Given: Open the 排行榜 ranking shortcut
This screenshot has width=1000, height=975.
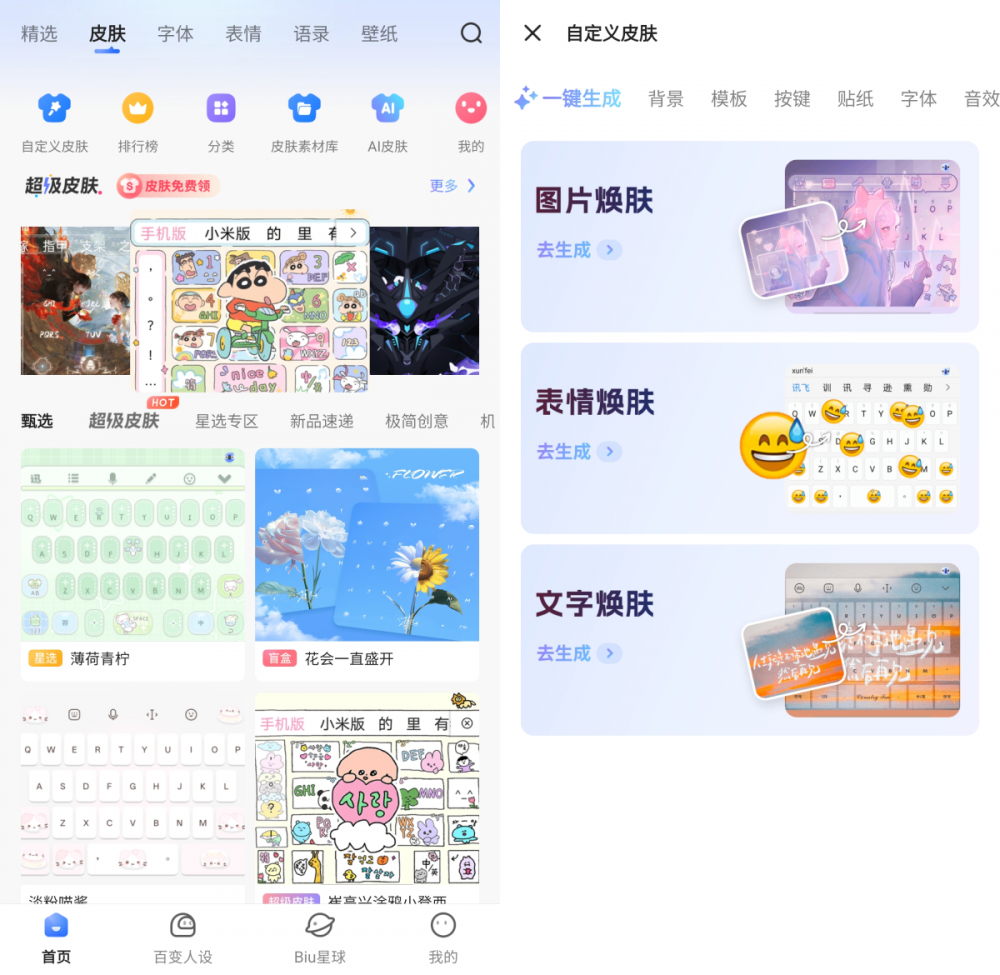Looking at the screenshot, I should [x=138, y=122].
